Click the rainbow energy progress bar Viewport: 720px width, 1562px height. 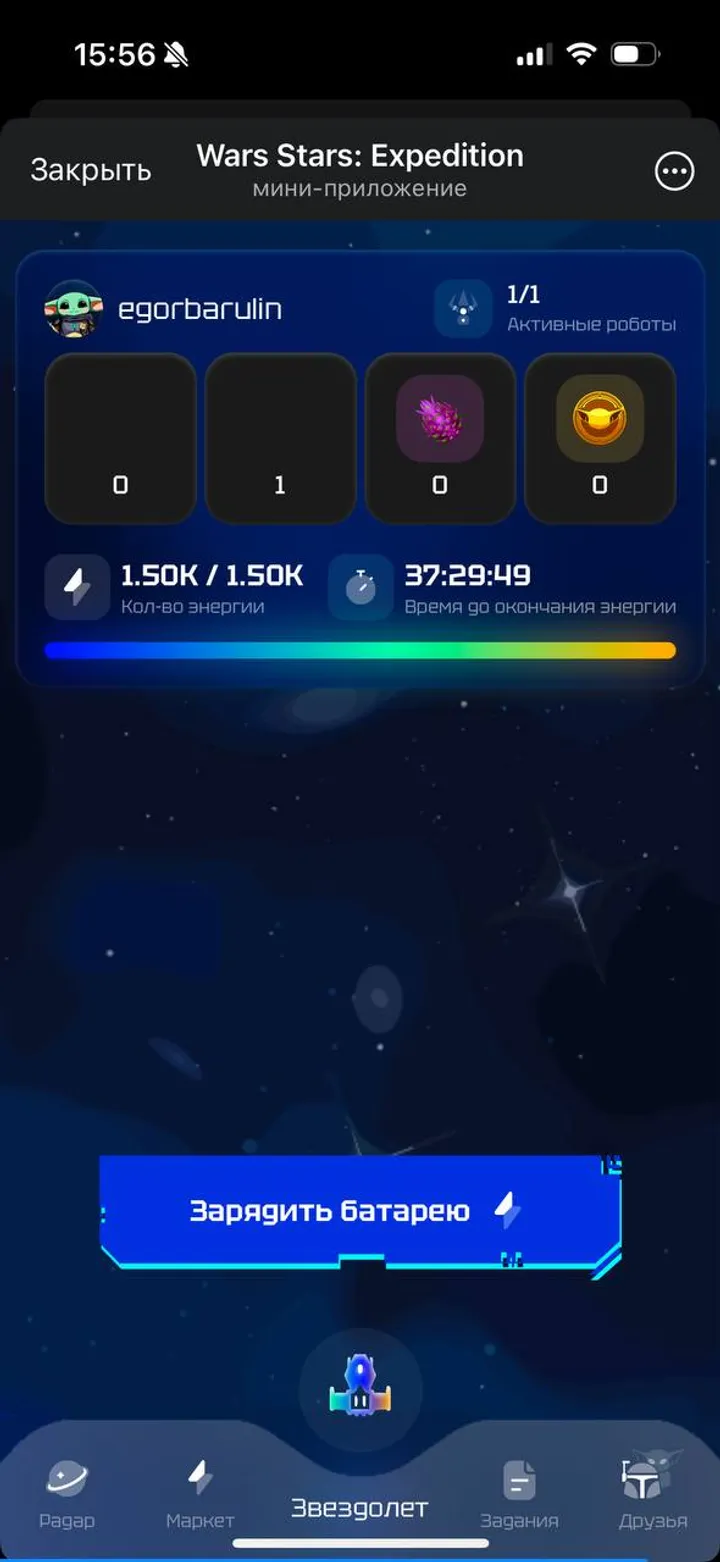(x=360, y=650)
